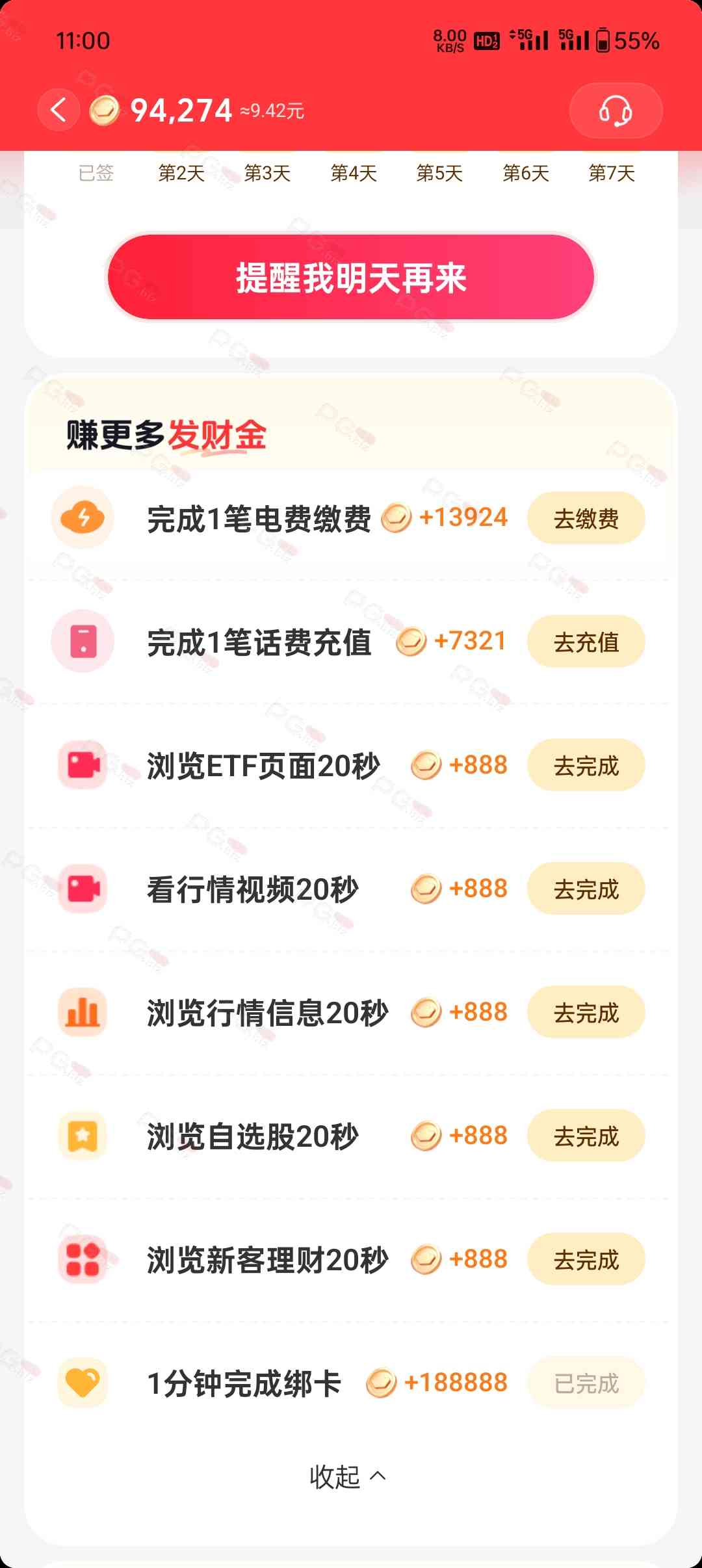Tap the 提醒我明天再来 button
This screenshot has height=1568, width=702.
click(x=351, y=278)
